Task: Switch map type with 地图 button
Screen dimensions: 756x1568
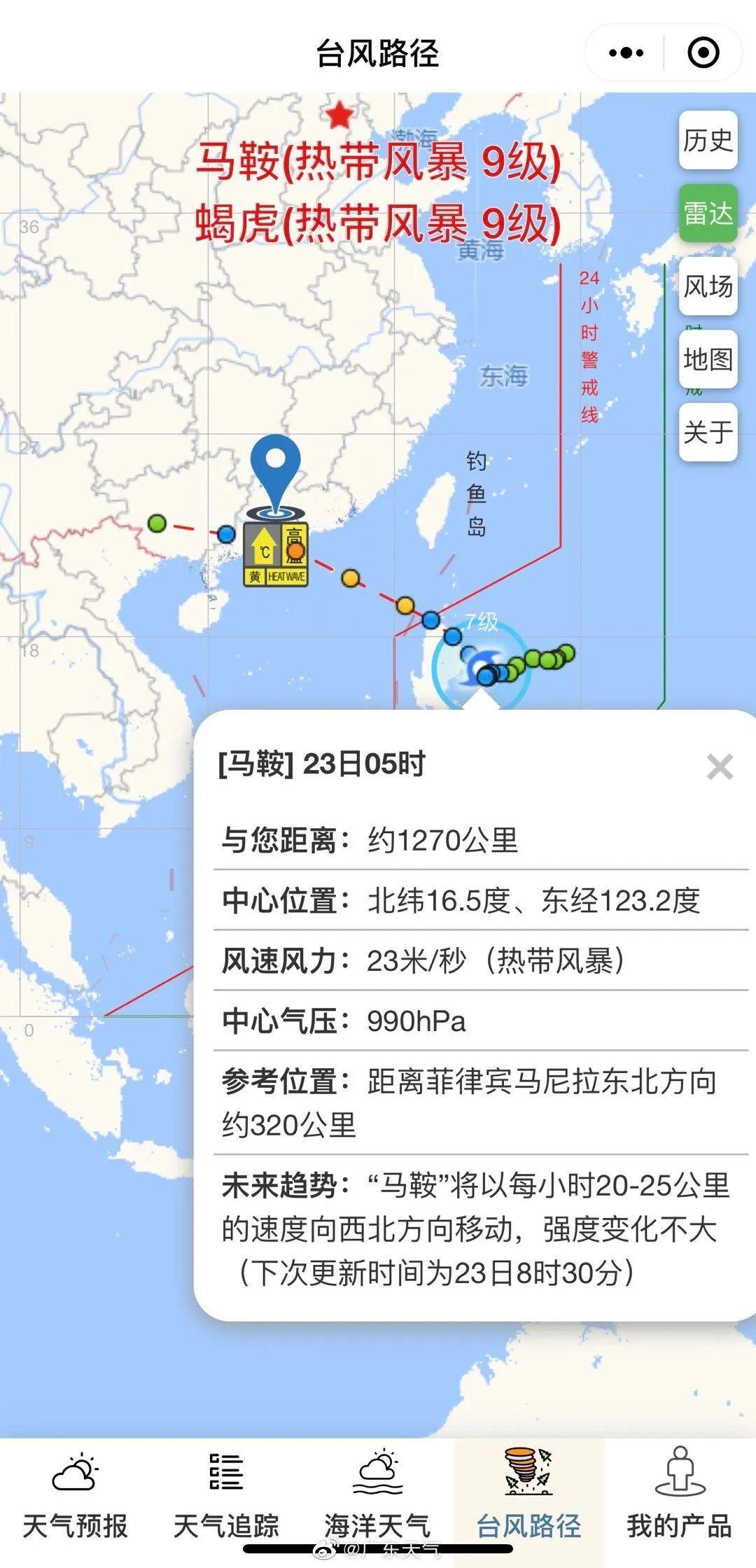Action: tap(708, 359)
